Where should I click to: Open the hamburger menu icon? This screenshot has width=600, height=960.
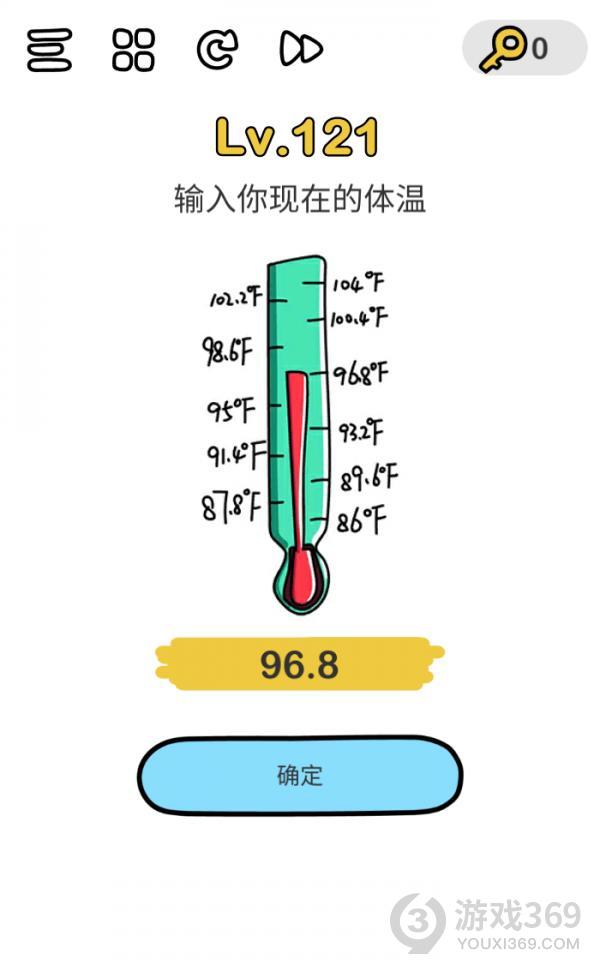[49, 49]
